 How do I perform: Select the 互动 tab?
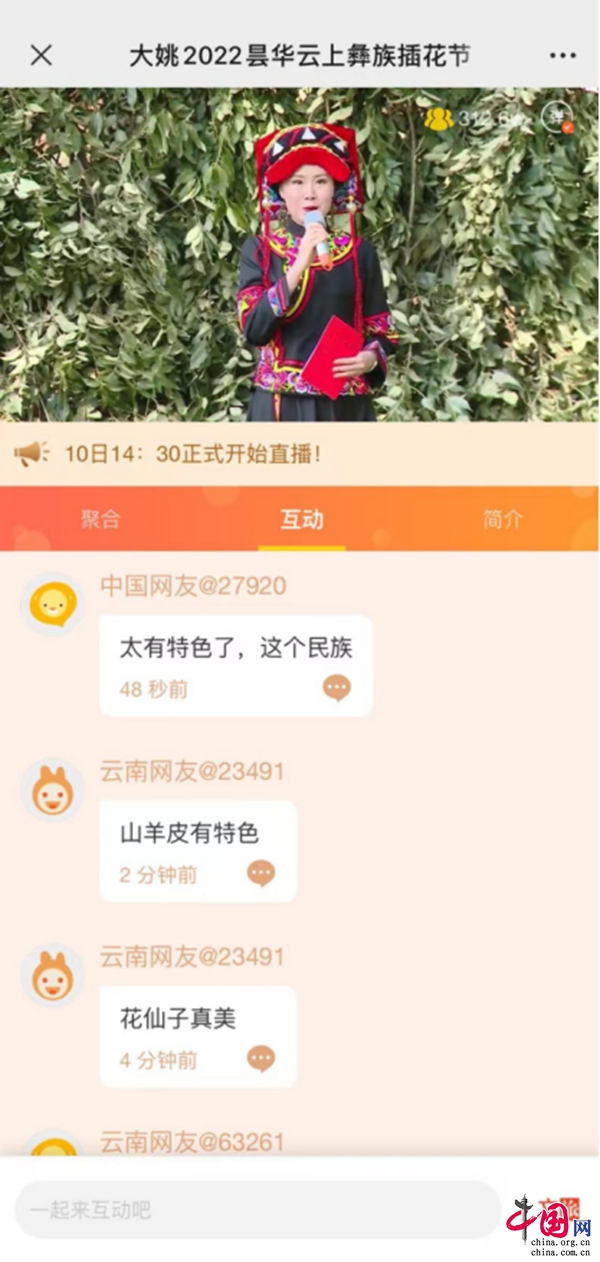click(301, 519)
